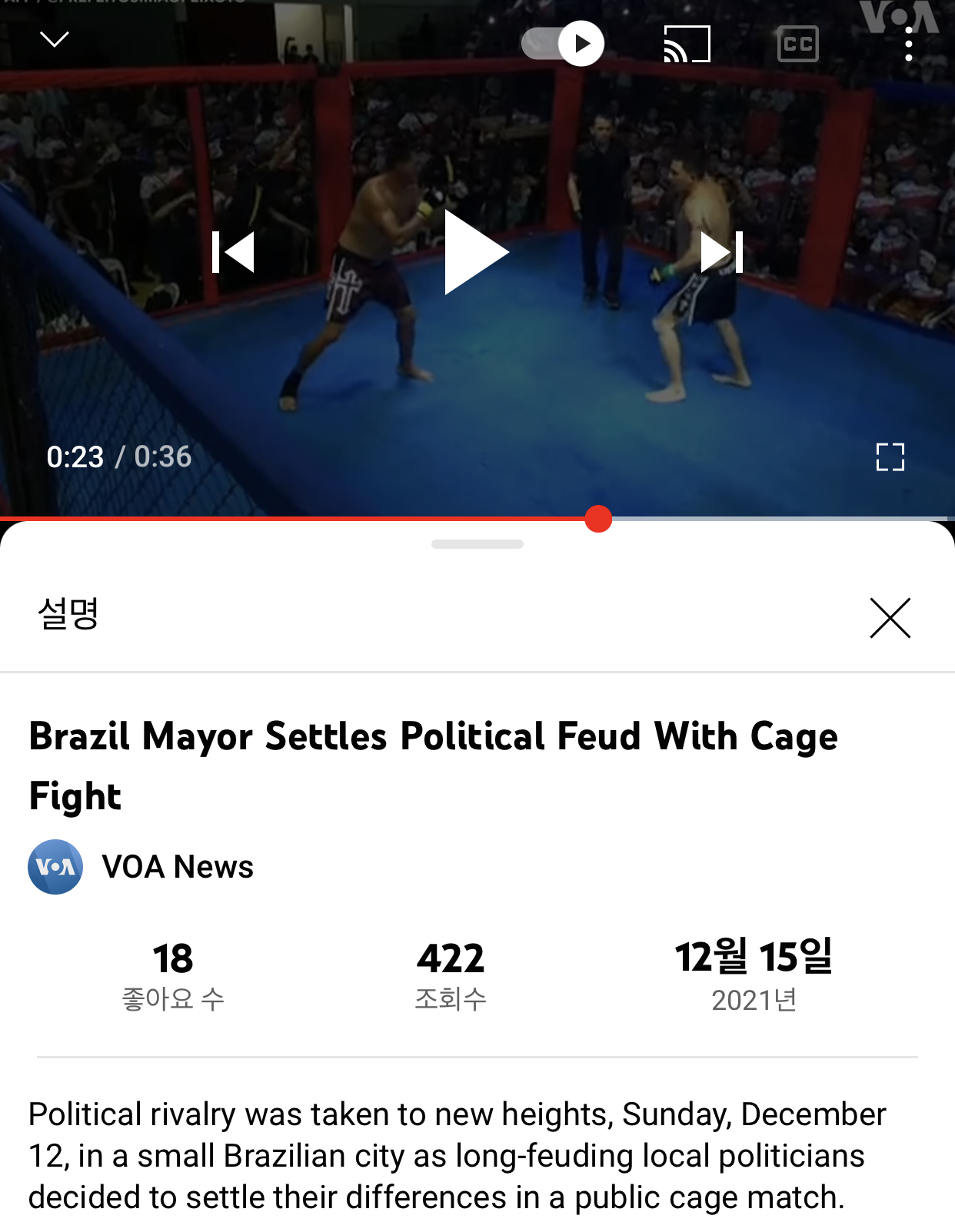Close the description panel
Viewport: 955px width, 1232px height.
click(x=890, y=618)
